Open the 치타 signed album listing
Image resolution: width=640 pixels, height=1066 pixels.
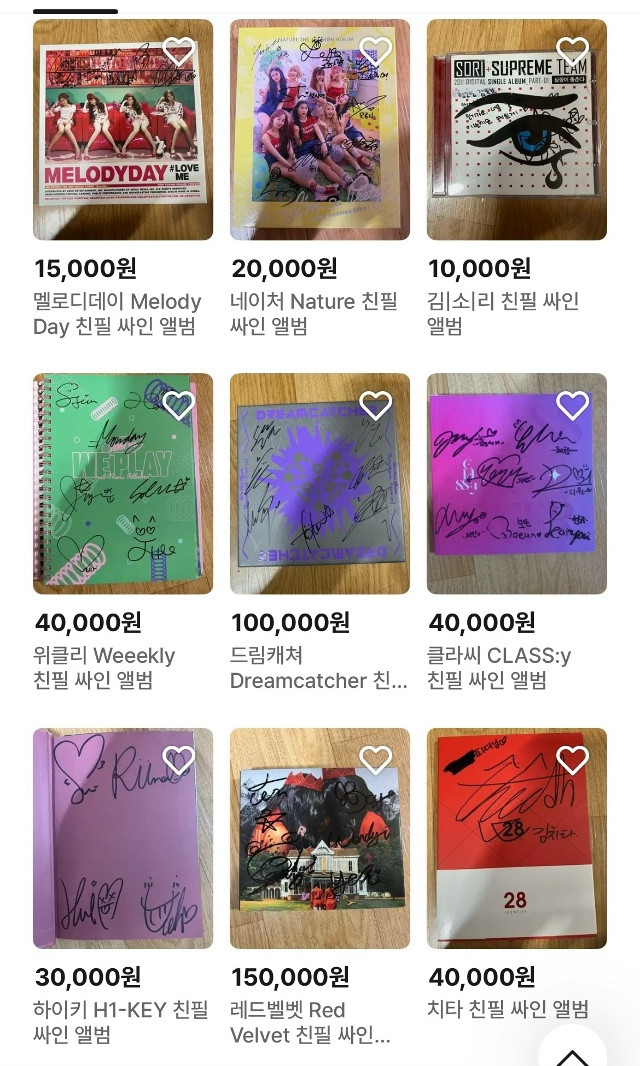click(x=516, y=838)
